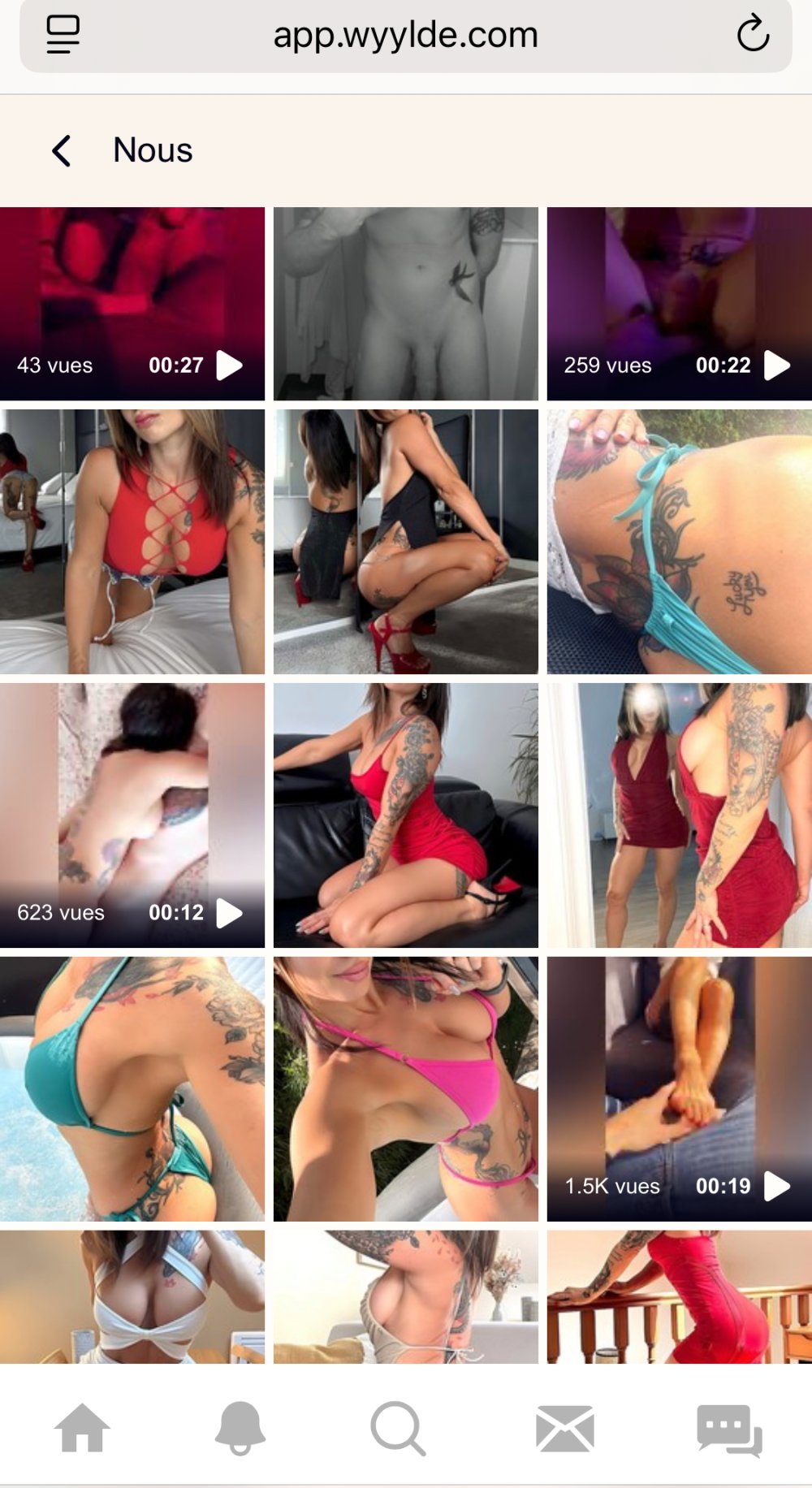Image resolution: width=812 pixels, height=1488 pixels.
Task: Reload the page in the browser
Action: [752, 34]
